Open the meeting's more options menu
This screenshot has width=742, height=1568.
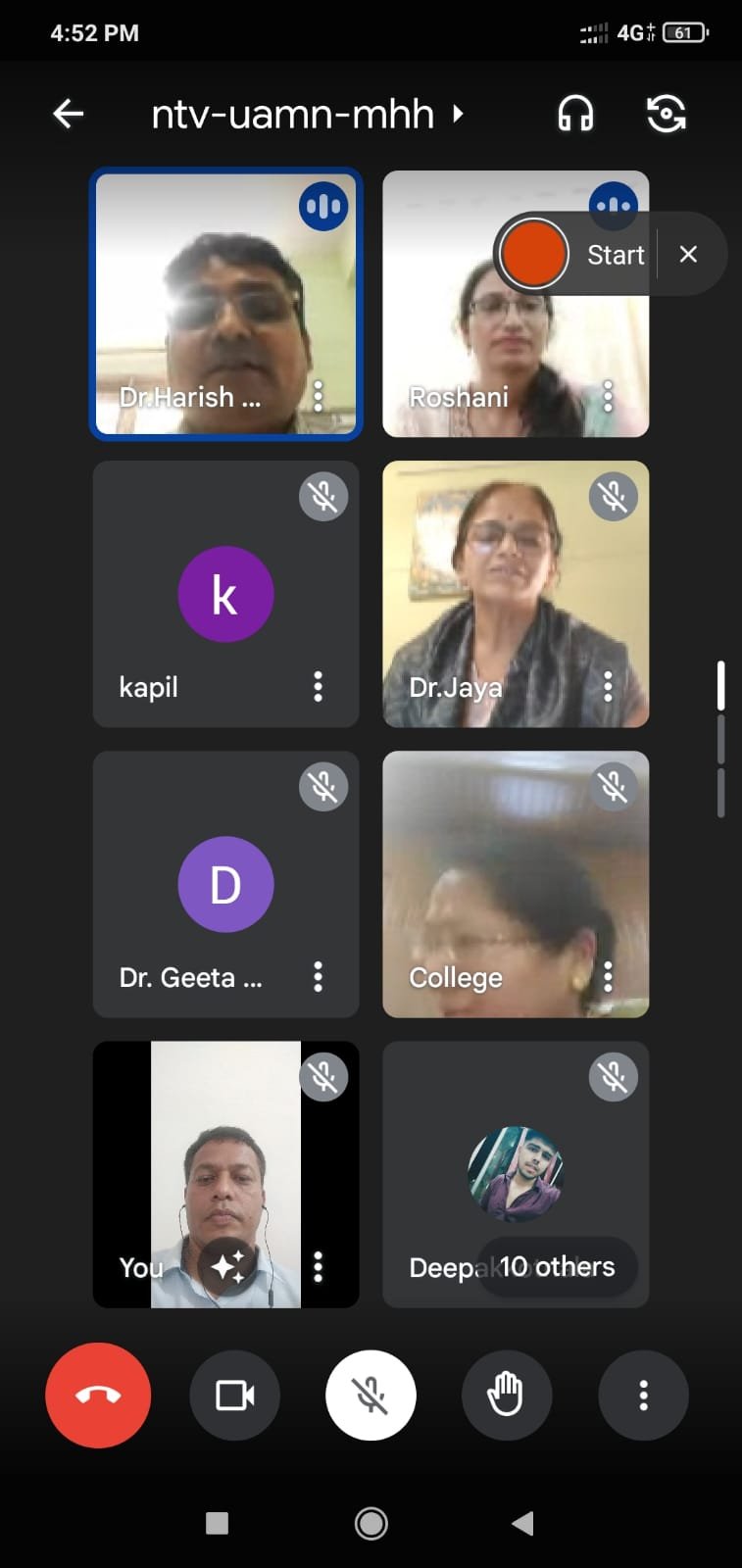click(643, 1395)
